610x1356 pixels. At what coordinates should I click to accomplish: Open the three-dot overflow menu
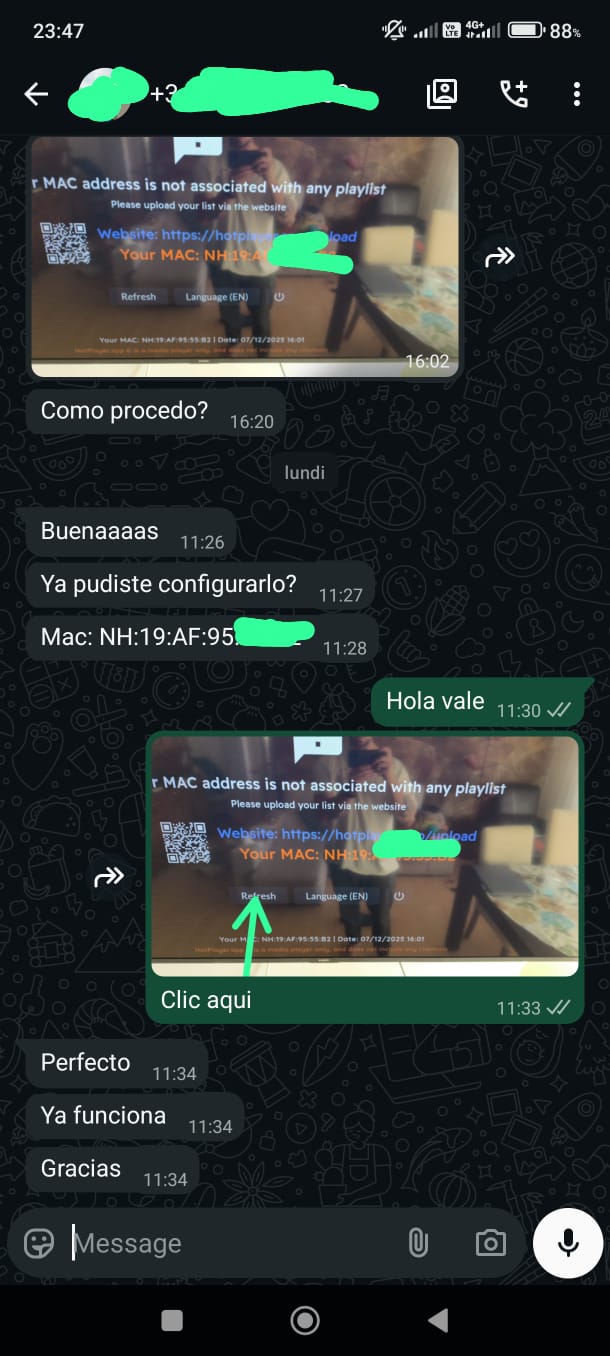tap(577, 94)
